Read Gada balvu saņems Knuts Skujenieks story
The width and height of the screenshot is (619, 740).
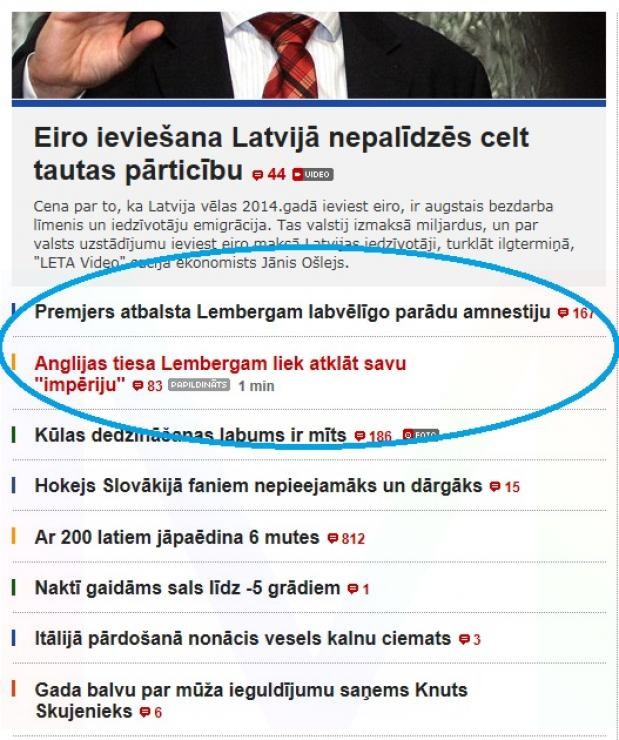click(250, 691)
